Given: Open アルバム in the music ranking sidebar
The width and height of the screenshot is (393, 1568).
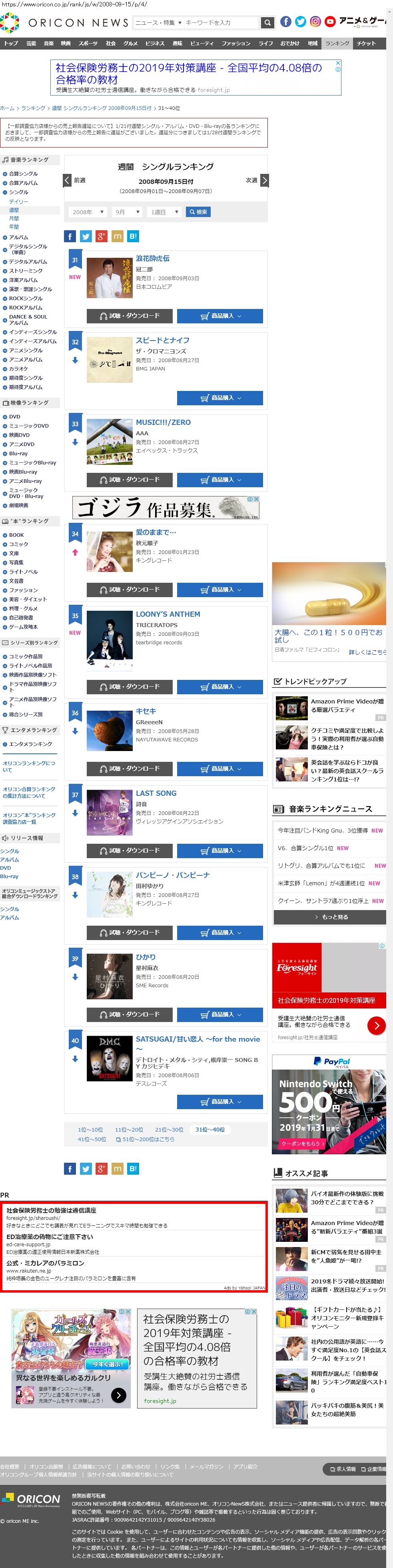Looking at the screenshot, I should (x=18, y=237).
